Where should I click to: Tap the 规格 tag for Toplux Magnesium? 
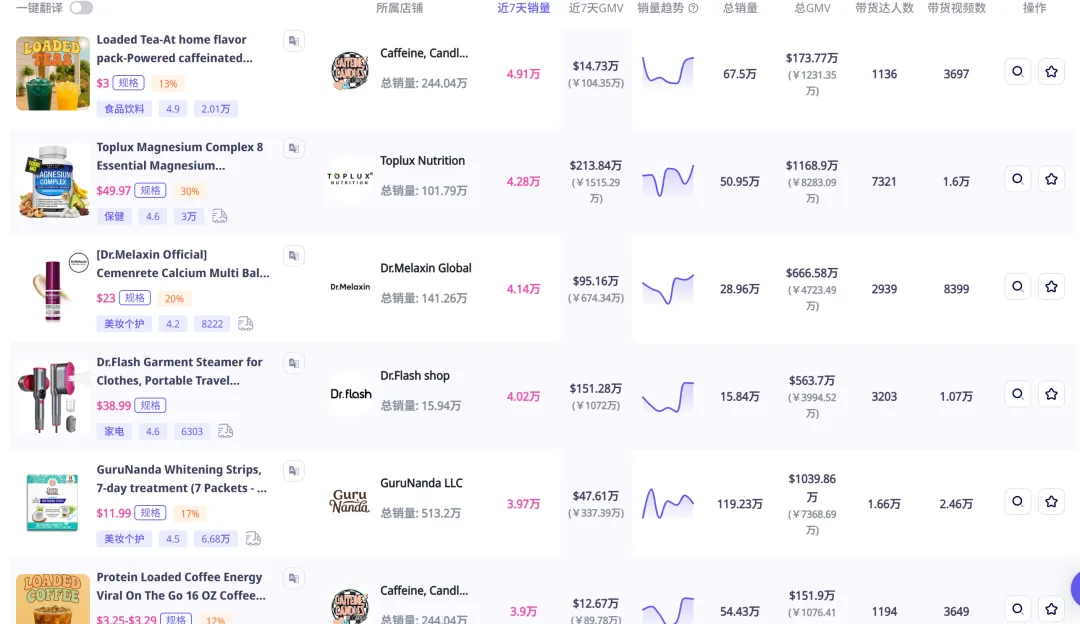[x=151, y=191]
